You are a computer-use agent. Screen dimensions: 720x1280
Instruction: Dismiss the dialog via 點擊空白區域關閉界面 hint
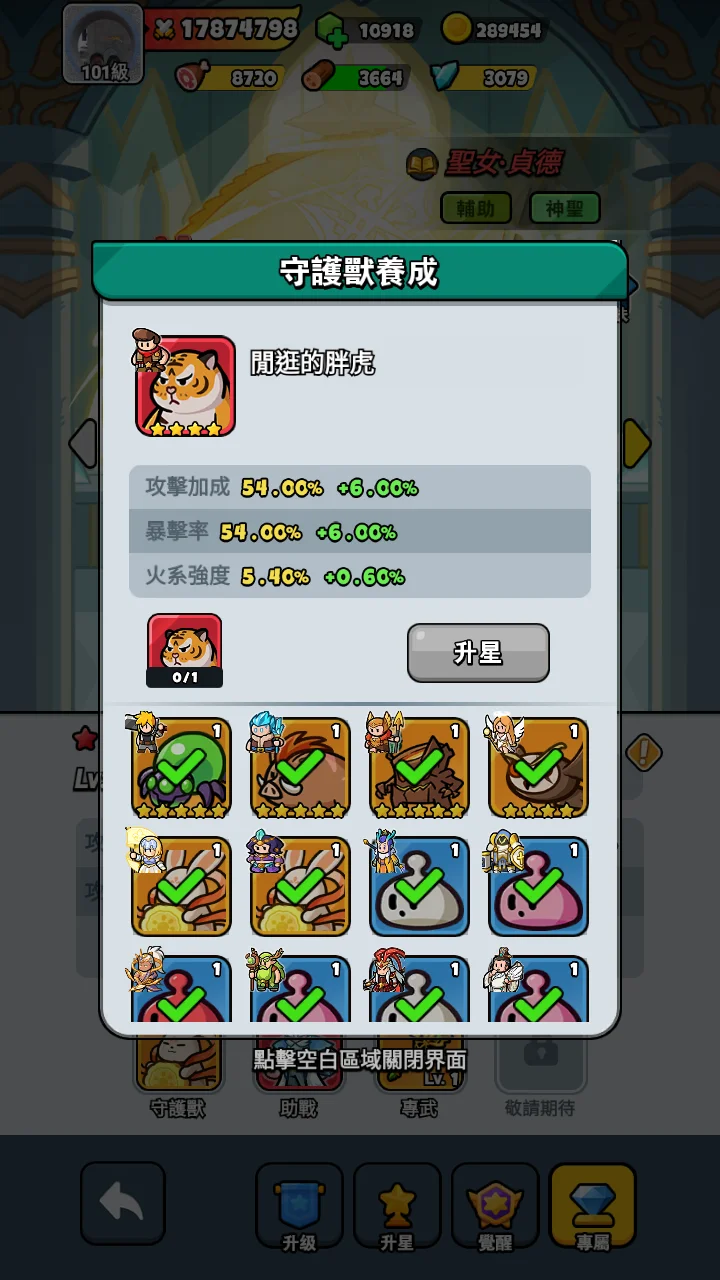pyautogui.click(x=360, y=1059)
